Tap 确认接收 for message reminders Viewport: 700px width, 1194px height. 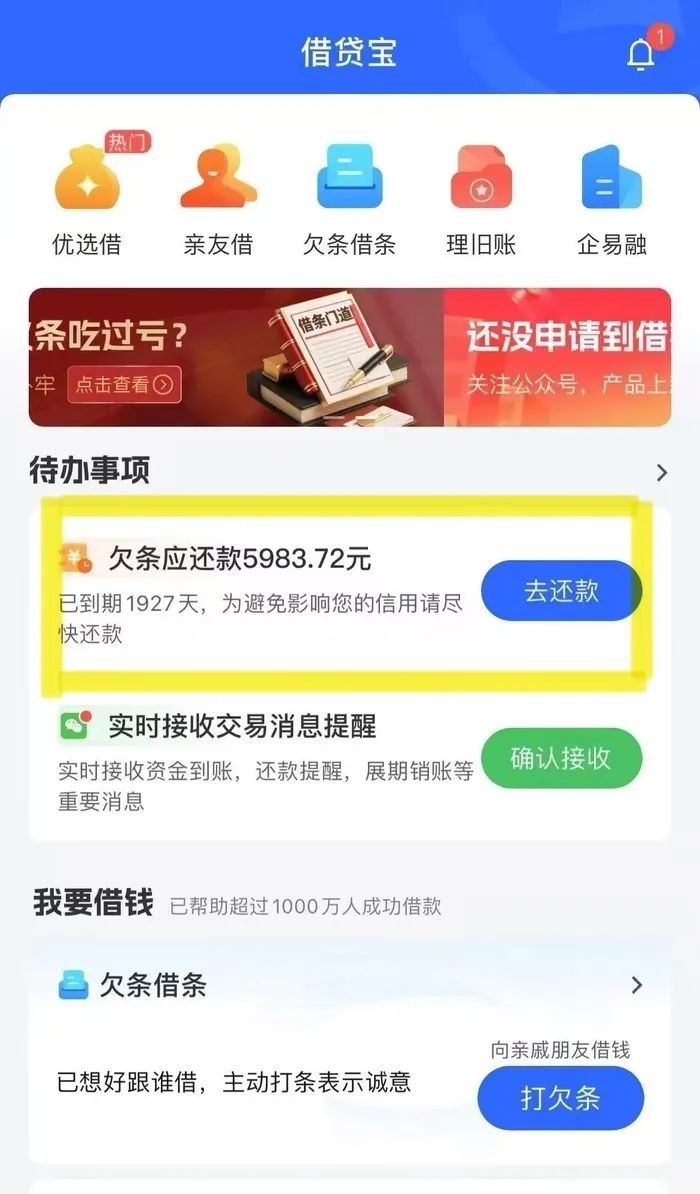pos(561,759)
